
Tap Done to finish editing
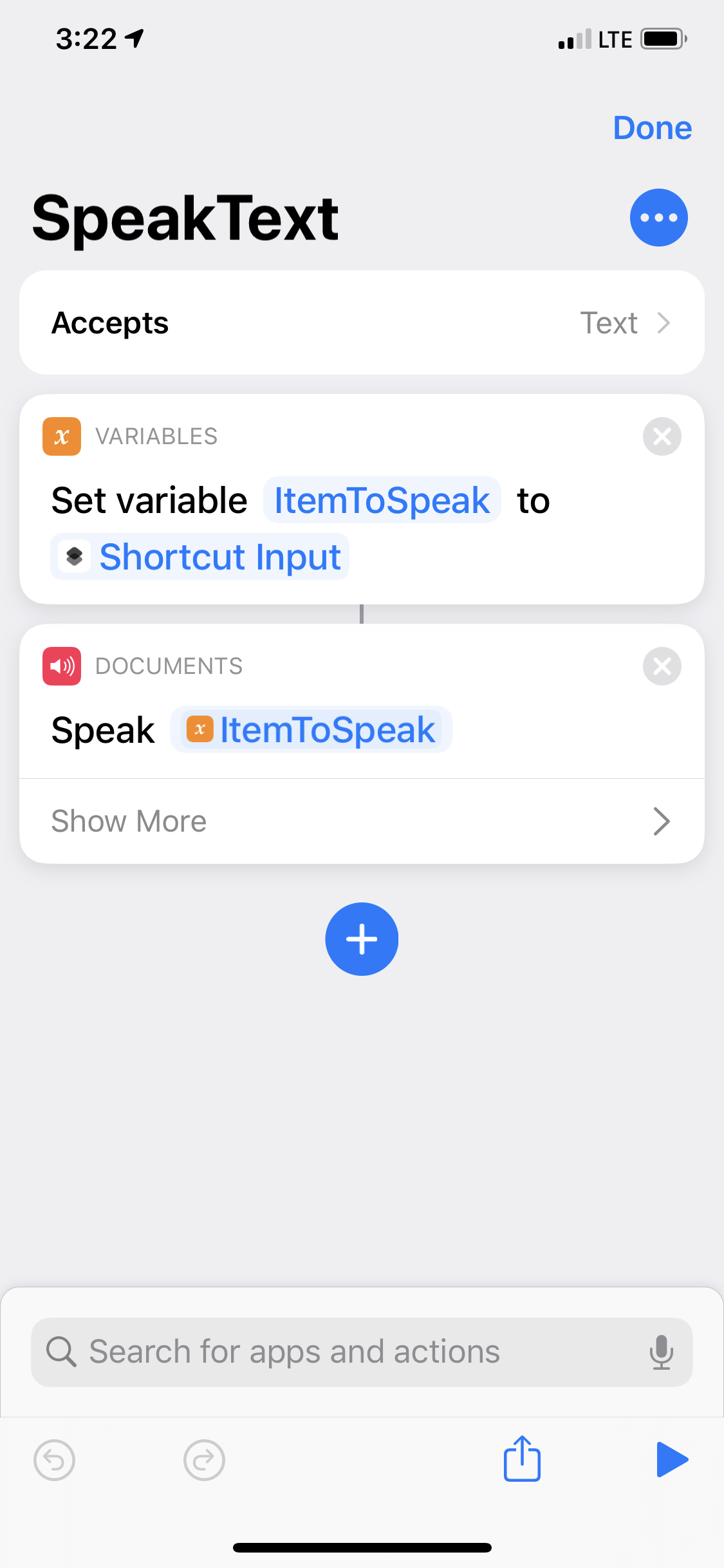click(652, 127)
